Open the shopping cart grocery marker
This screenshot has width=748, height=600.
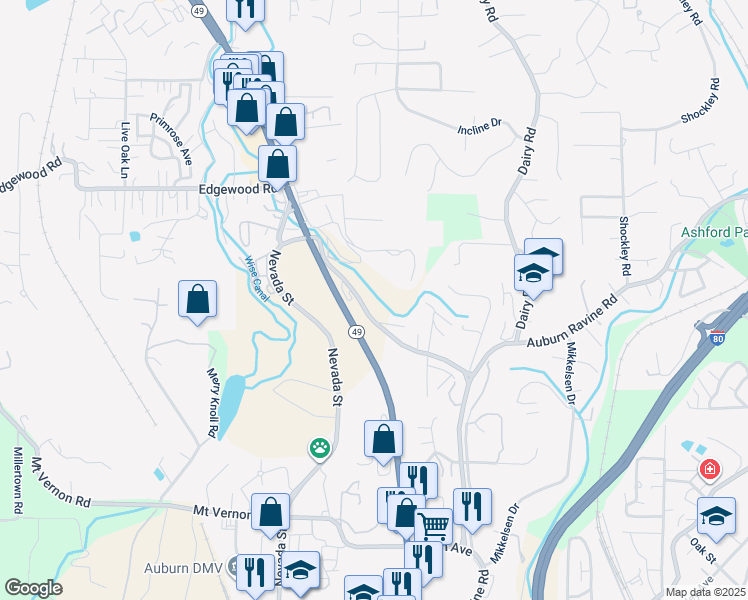tap(433, 525)
